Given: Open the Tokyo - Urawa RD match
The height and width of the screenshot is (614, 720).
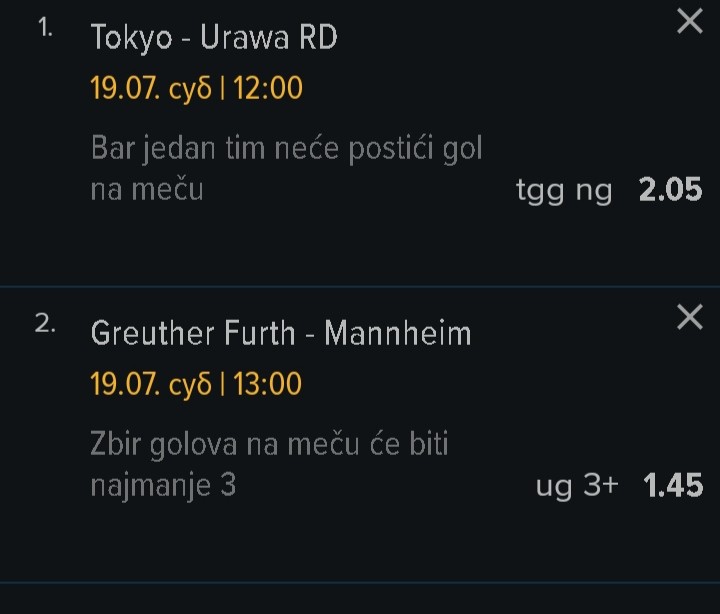Looking at the screenshot, I should coord(214,38).
